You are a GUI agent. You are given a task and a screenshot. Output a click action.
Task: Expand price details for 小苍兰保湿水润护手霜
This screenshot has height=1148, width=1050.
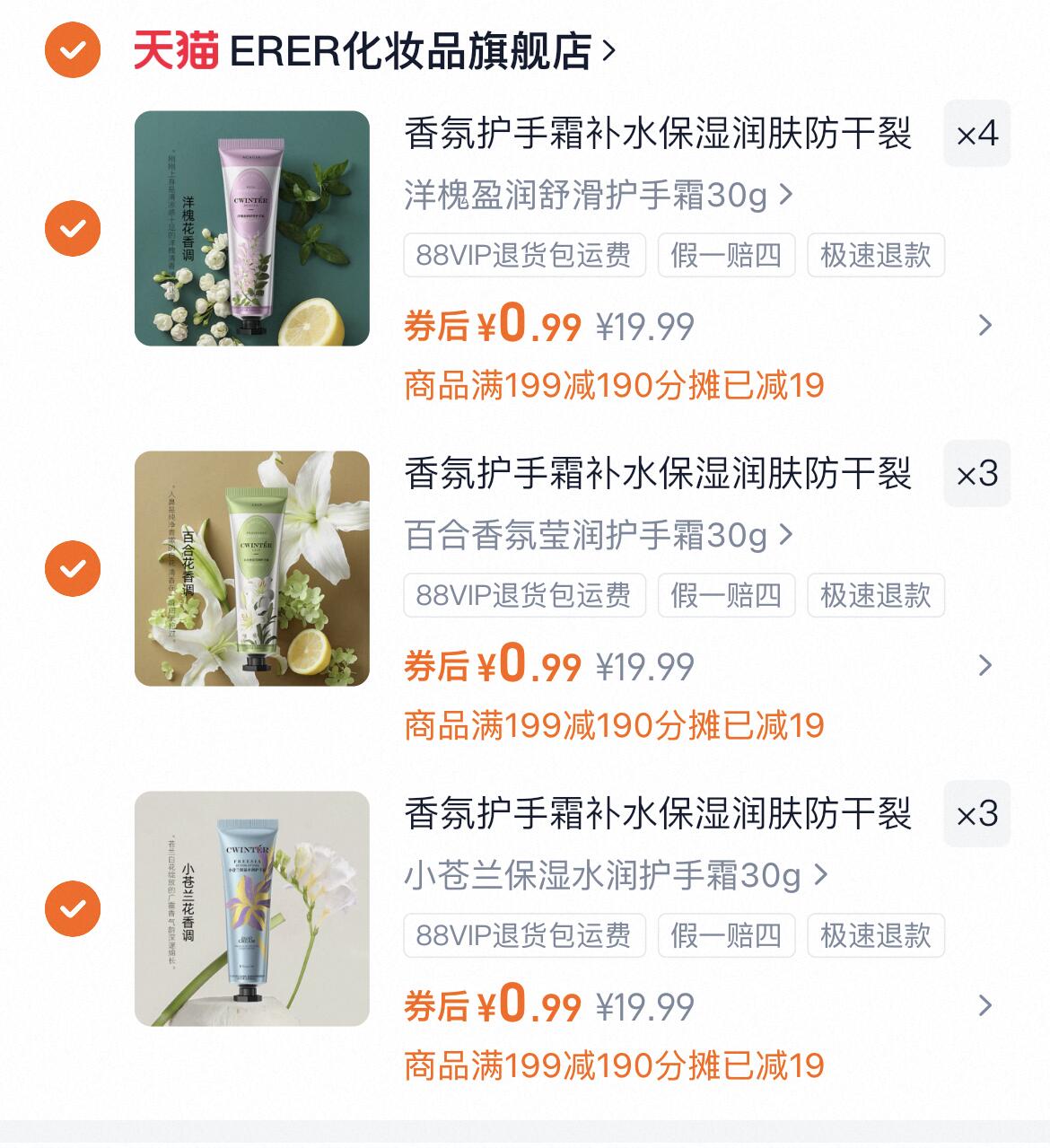[984, 1005]
